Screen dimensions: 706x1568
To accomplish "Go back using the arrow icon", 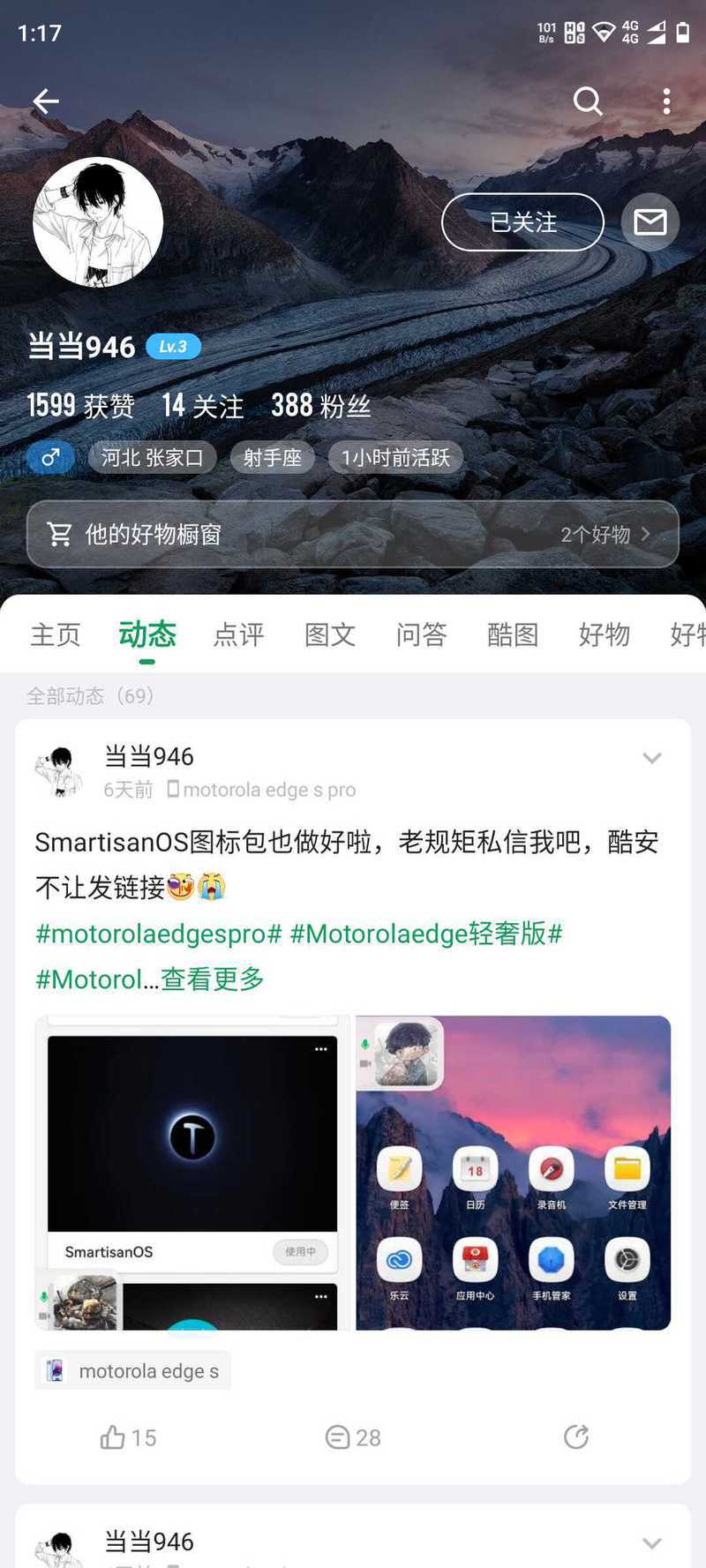I will coord(46,101).
